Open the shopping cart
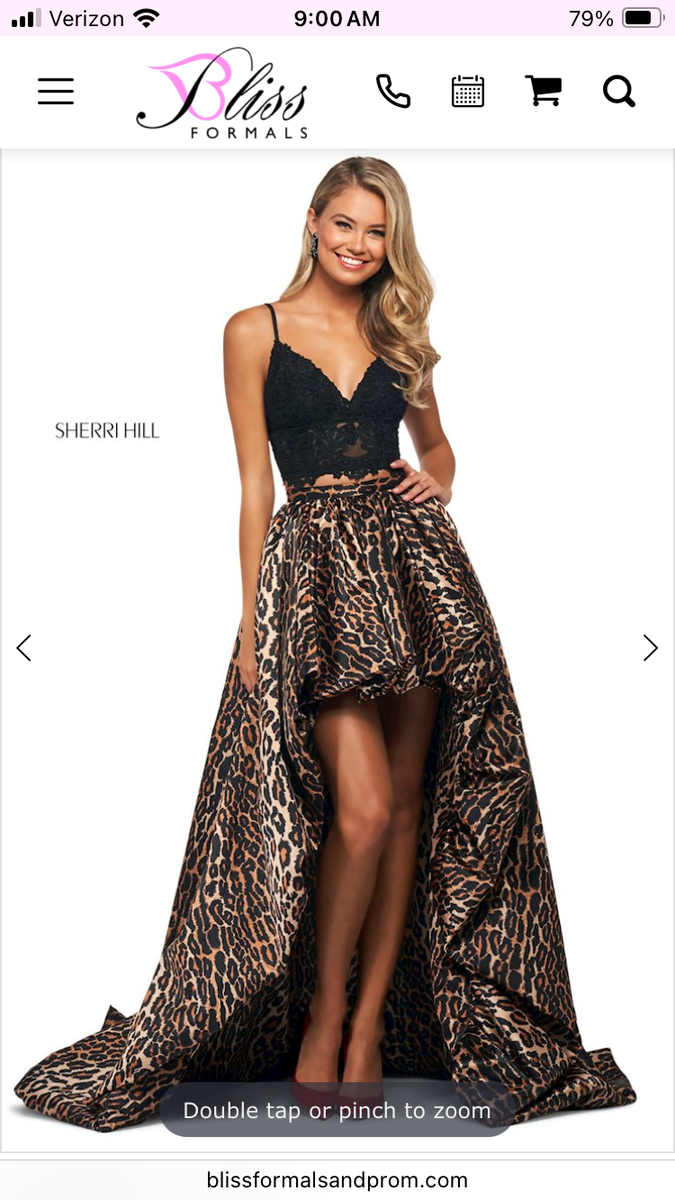Image resolution: width=675 pixels, height=1200 pixels. (x=543, y=92)
